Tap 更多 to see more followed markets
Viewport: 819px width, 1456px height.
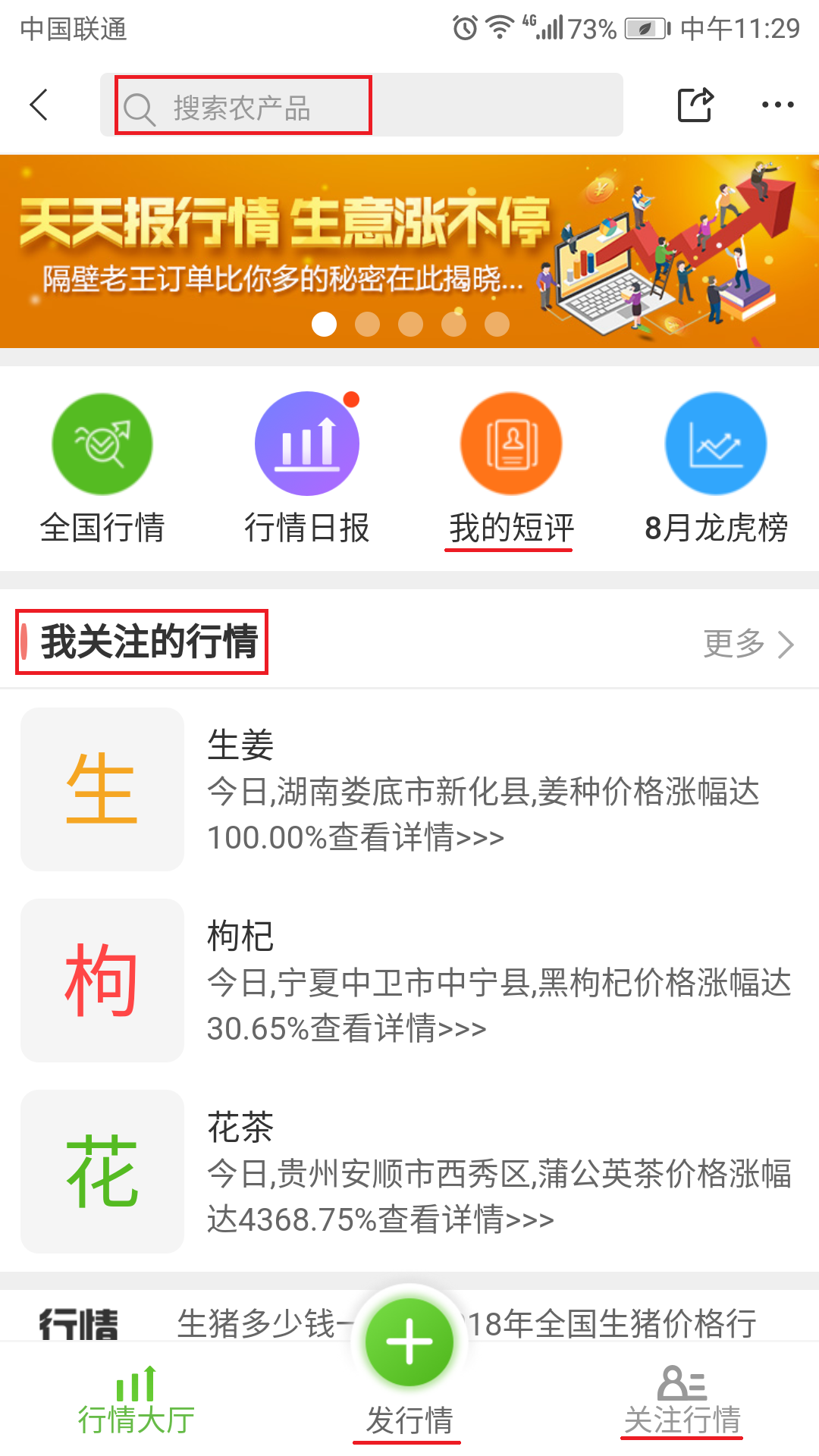pos(748,644)
